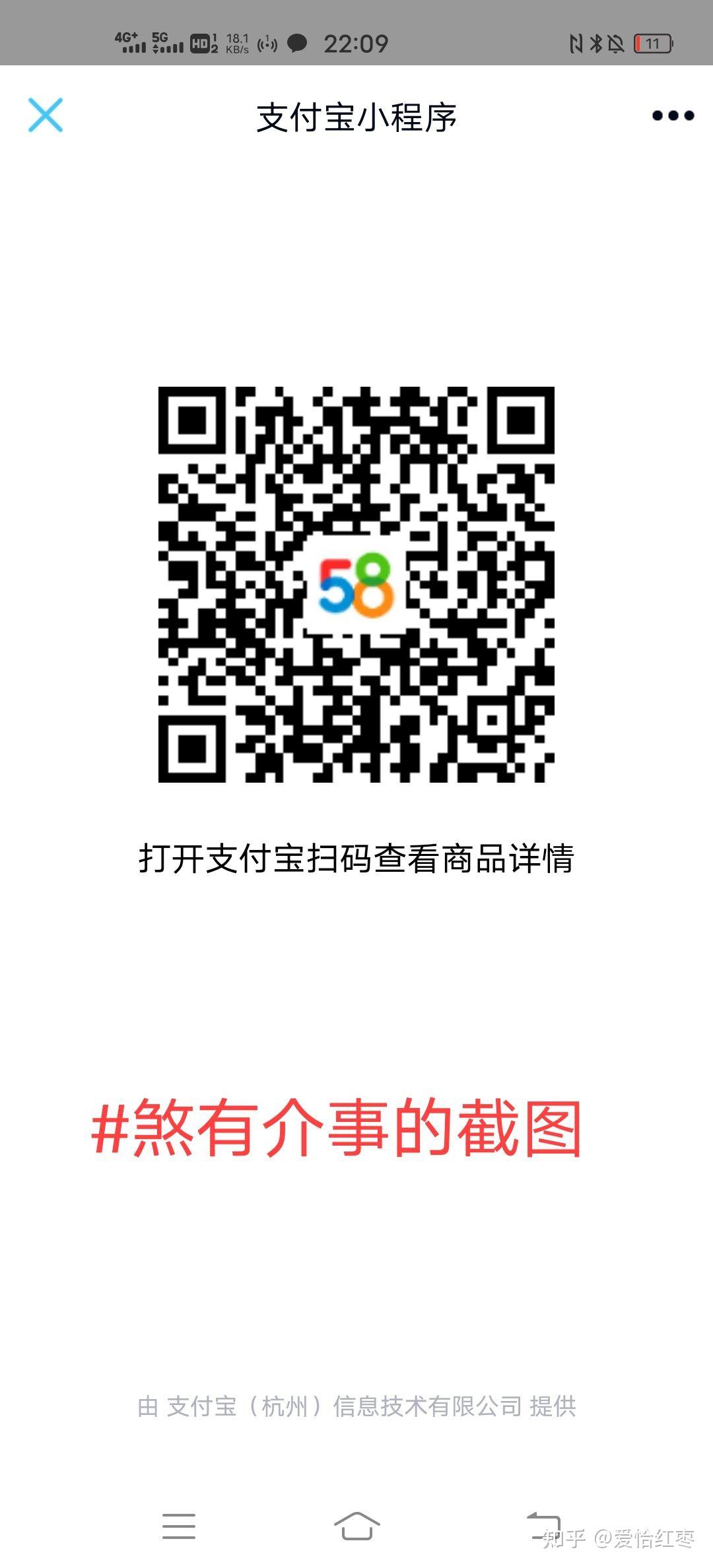This screenshot has height=1568, width=713.
Task: Open the three-dot more options menu
Action: (673, 115)
